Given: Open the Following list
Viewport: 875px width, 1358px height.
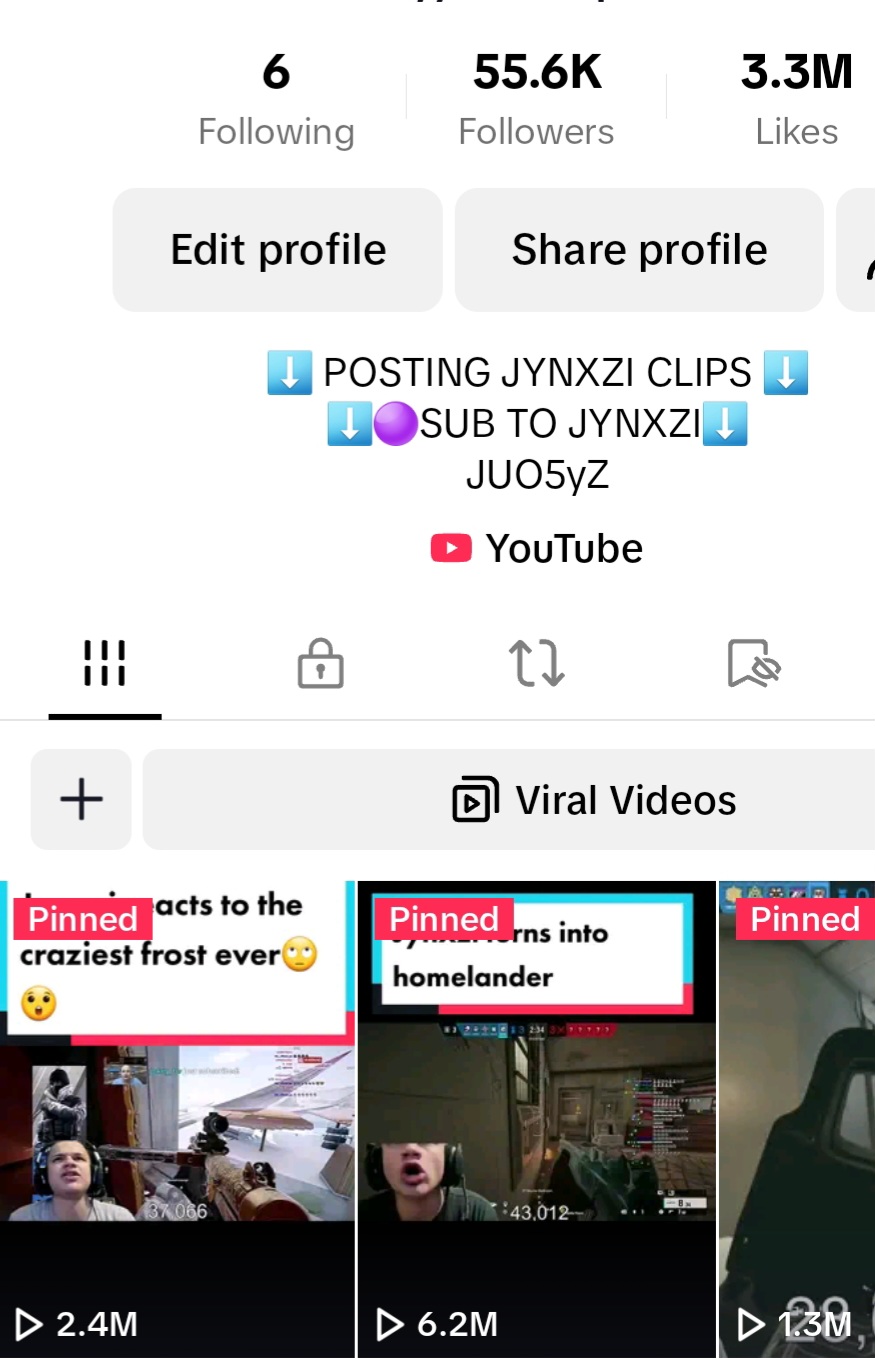Looking at the screenshot, I should (x=276, y=101).
